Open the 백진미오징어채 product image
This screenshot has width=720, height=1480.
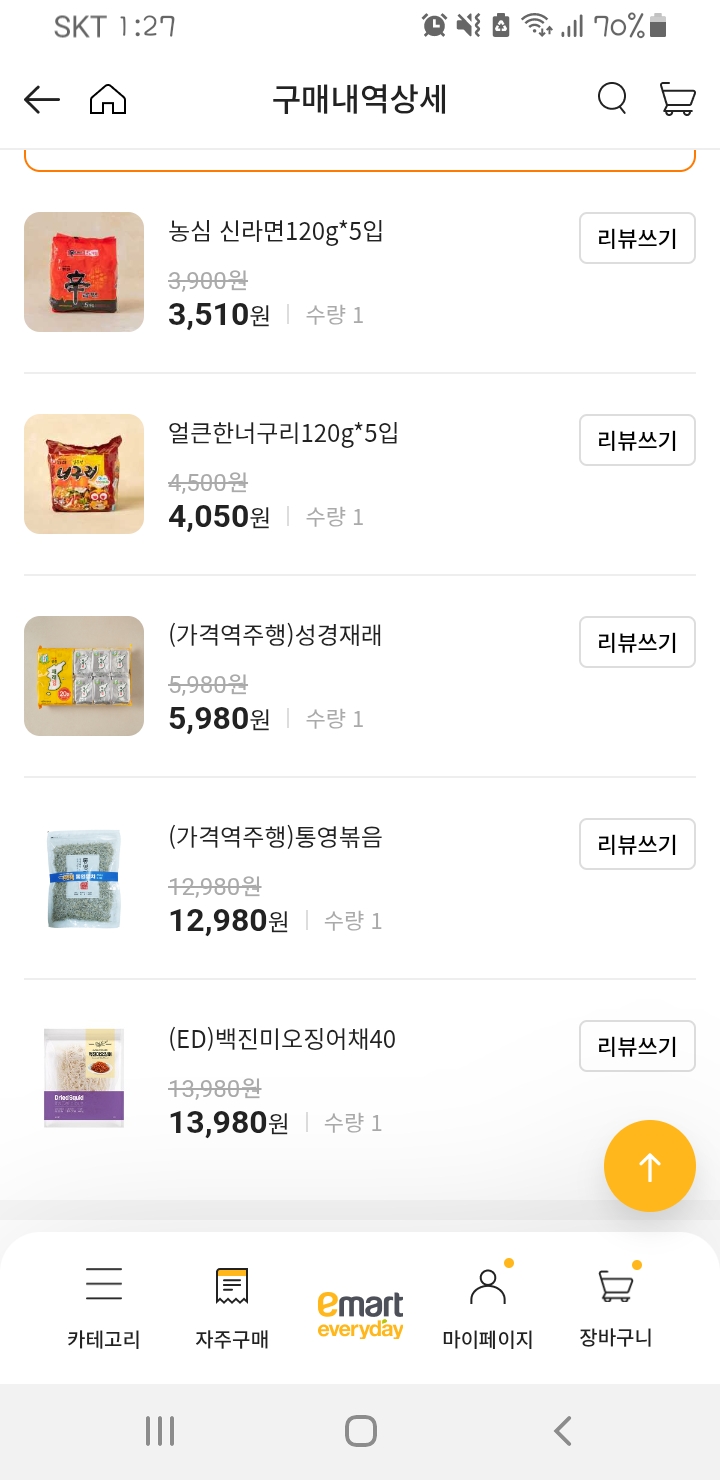coord(84,1080)
